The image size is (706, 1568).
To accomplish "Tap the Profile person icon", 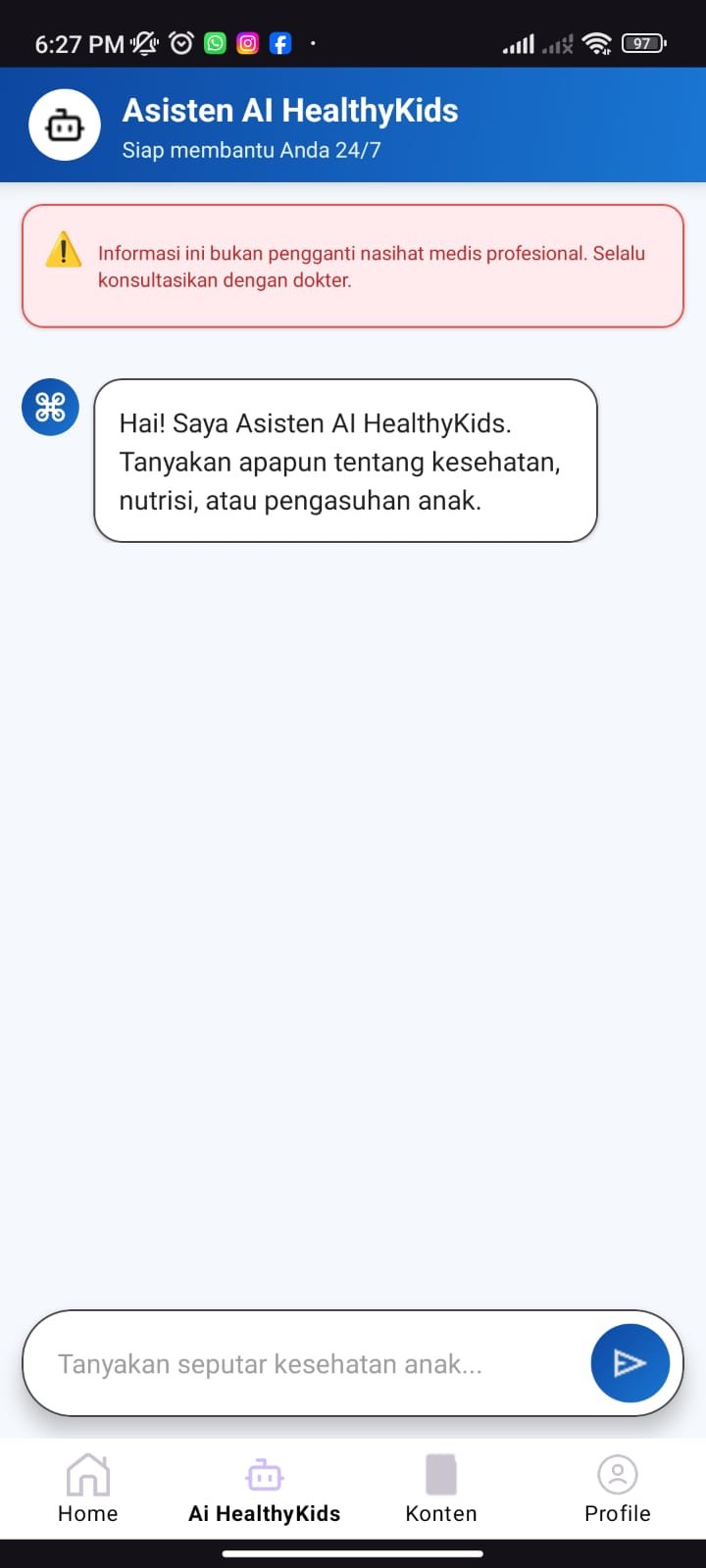I will (617, 1473).
